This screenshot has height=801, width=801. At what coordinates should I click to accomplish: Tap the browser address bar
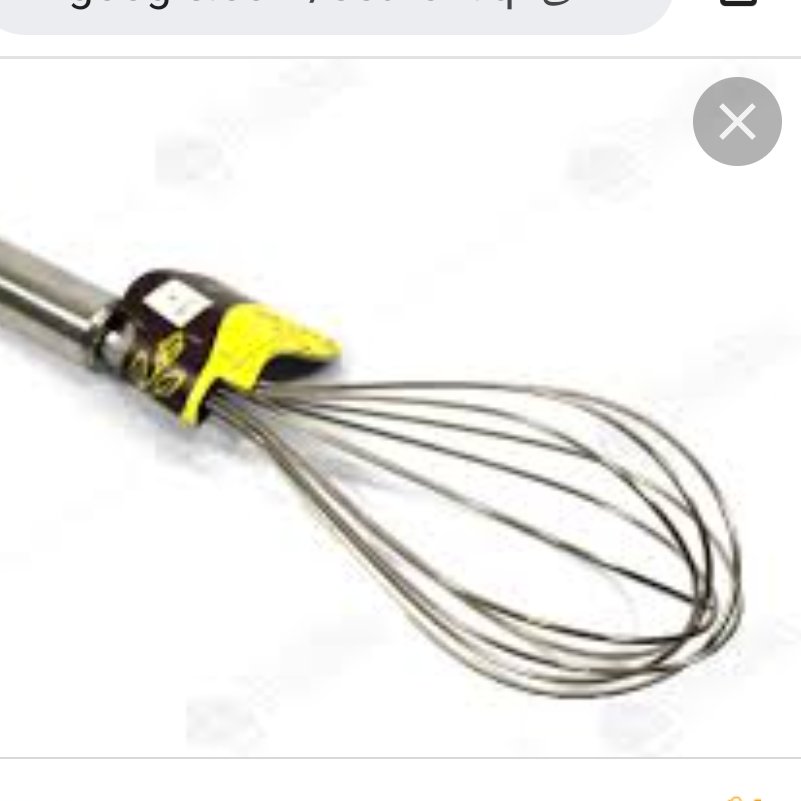(x=330, y=10)
